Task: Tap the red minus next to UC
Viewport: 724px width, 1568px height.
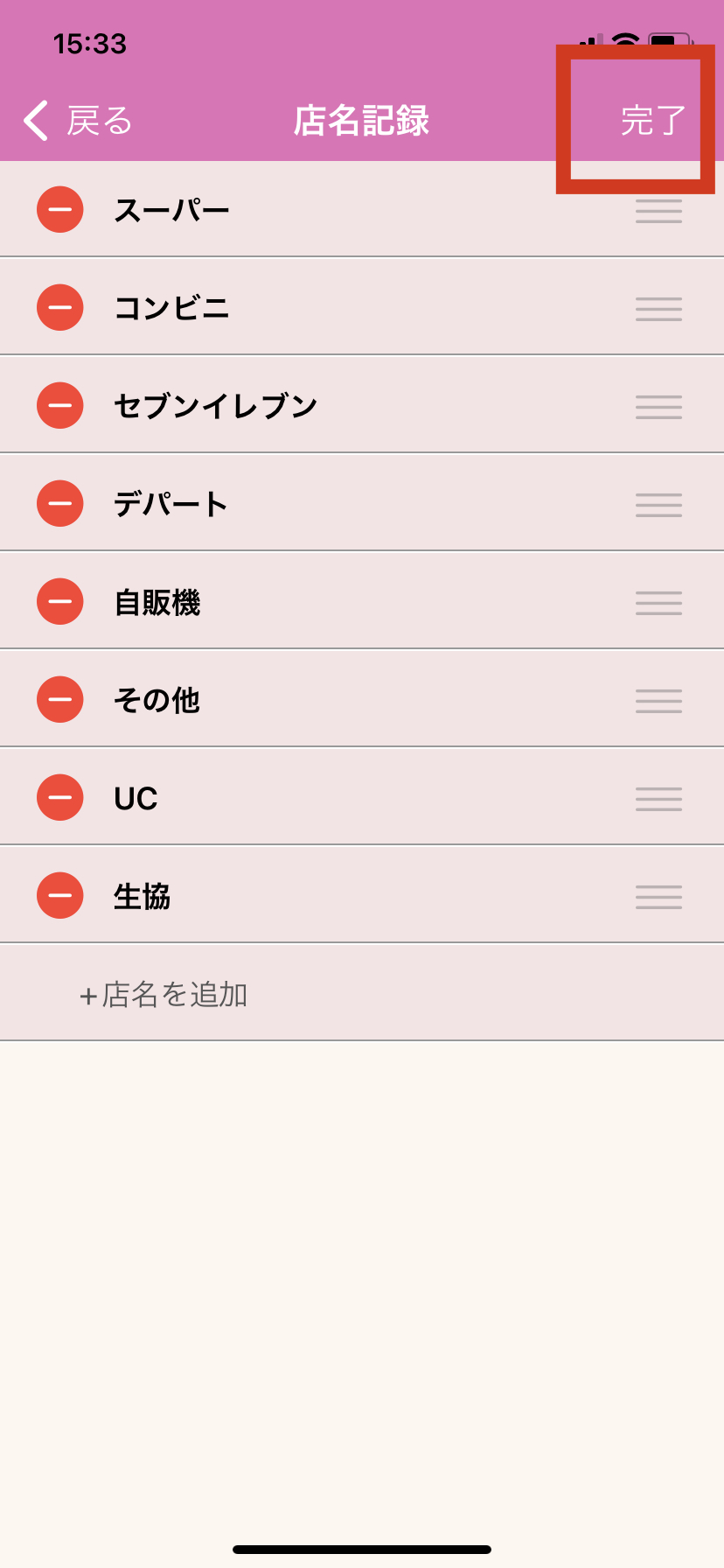Action: click(60, 798)
